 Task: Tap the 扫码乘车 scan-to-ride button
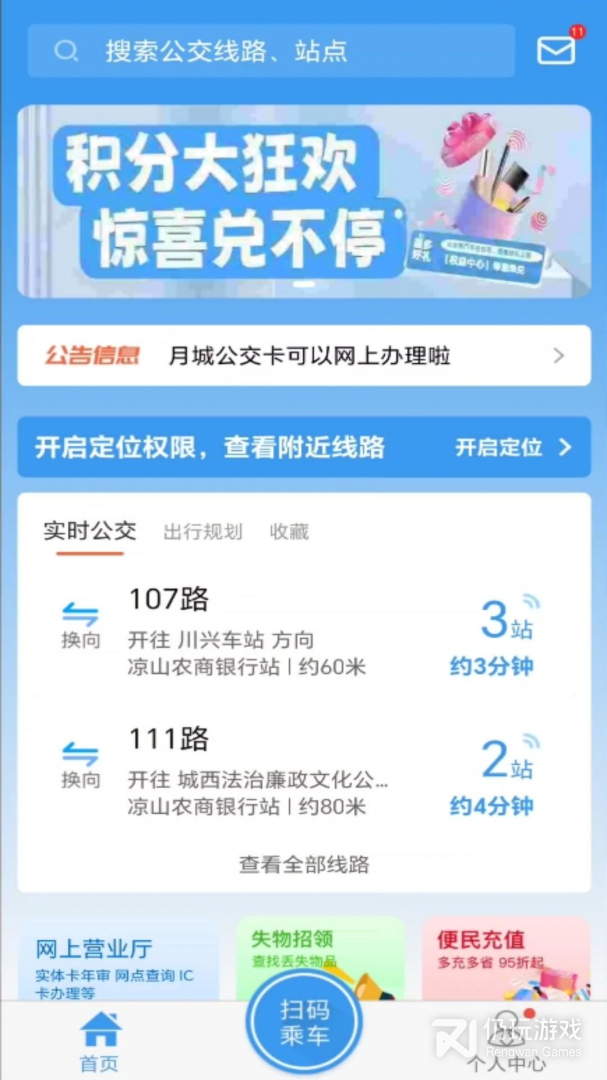click(305, 1022)
